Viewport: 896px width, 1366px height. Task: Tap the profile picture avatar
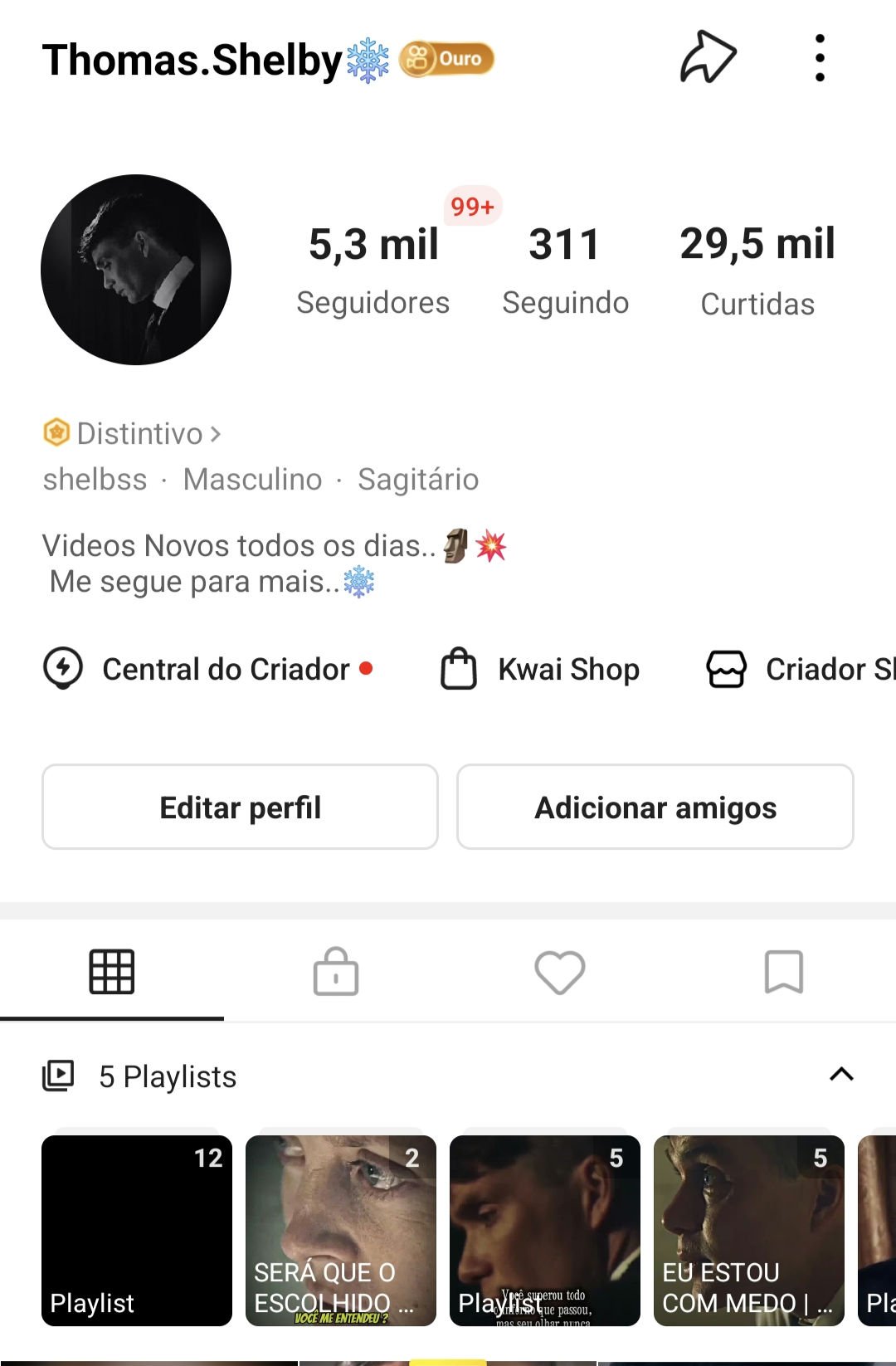click(x=136, y=270)
